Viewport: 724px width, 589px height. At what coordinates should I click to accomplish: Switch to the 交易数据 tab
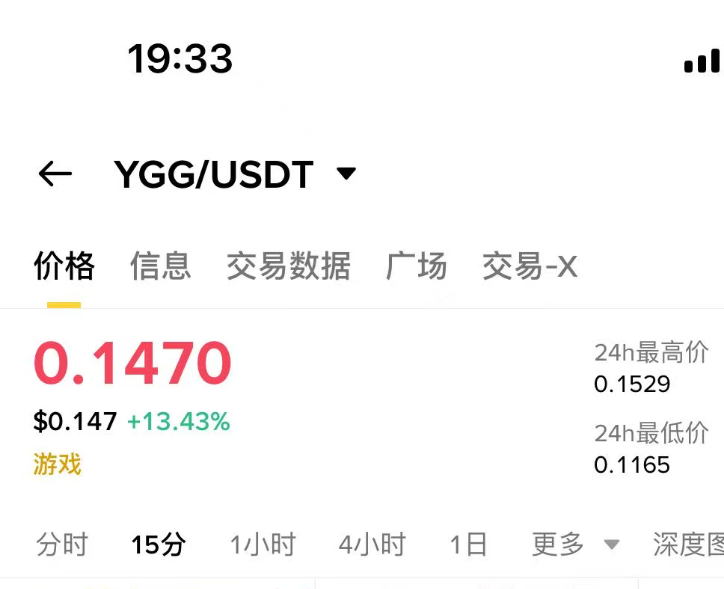tap(288, 266)
